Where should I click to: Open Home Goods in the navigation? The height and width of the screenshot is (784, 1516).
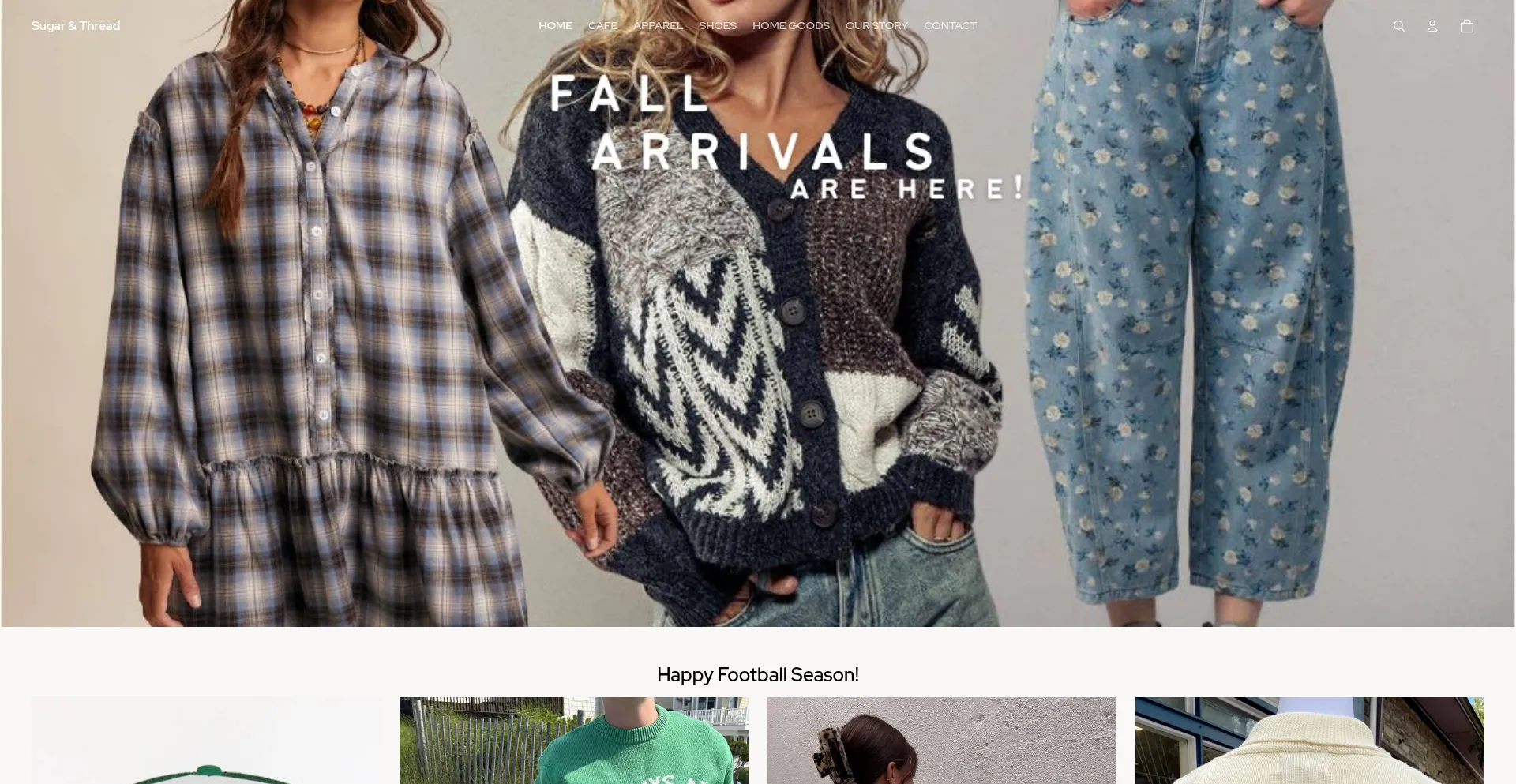[790, 26]
